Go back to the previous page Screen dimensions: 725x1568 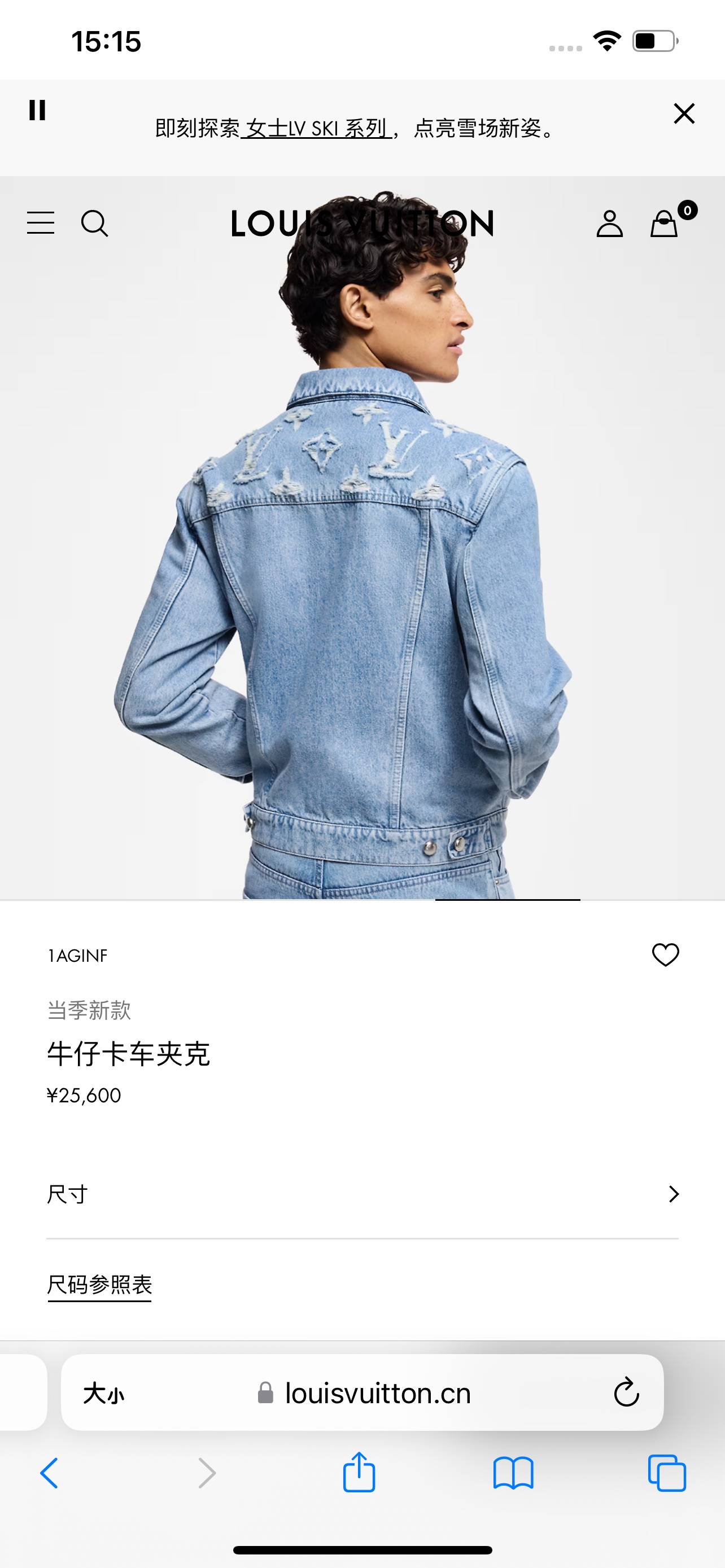pyautogui.click(x=49, y=1473)
